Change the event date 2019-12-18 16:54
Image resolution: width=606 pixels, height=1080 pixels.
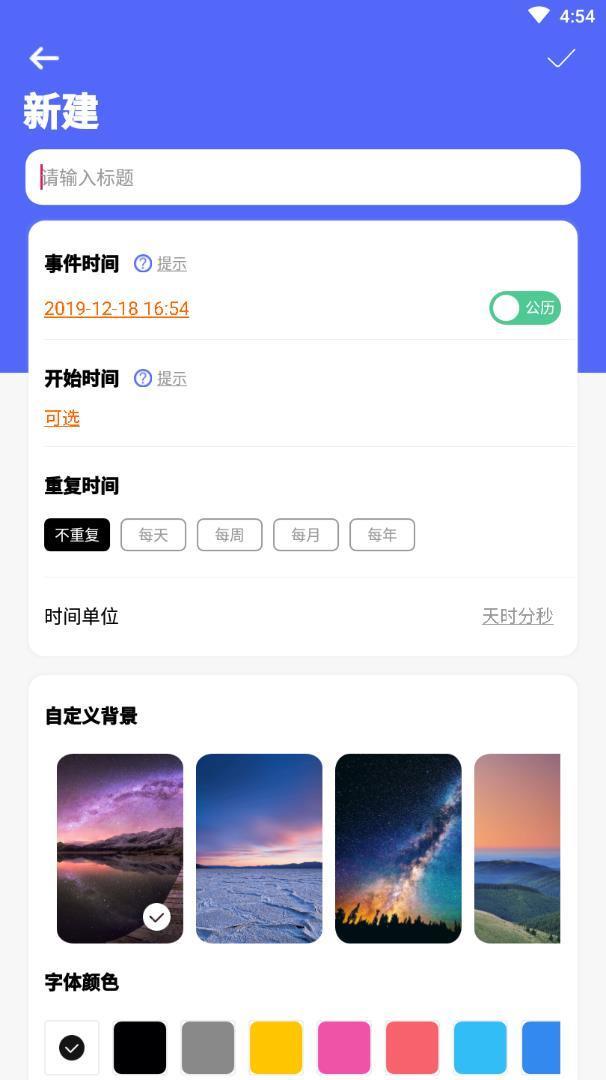(x=116, y=308)
